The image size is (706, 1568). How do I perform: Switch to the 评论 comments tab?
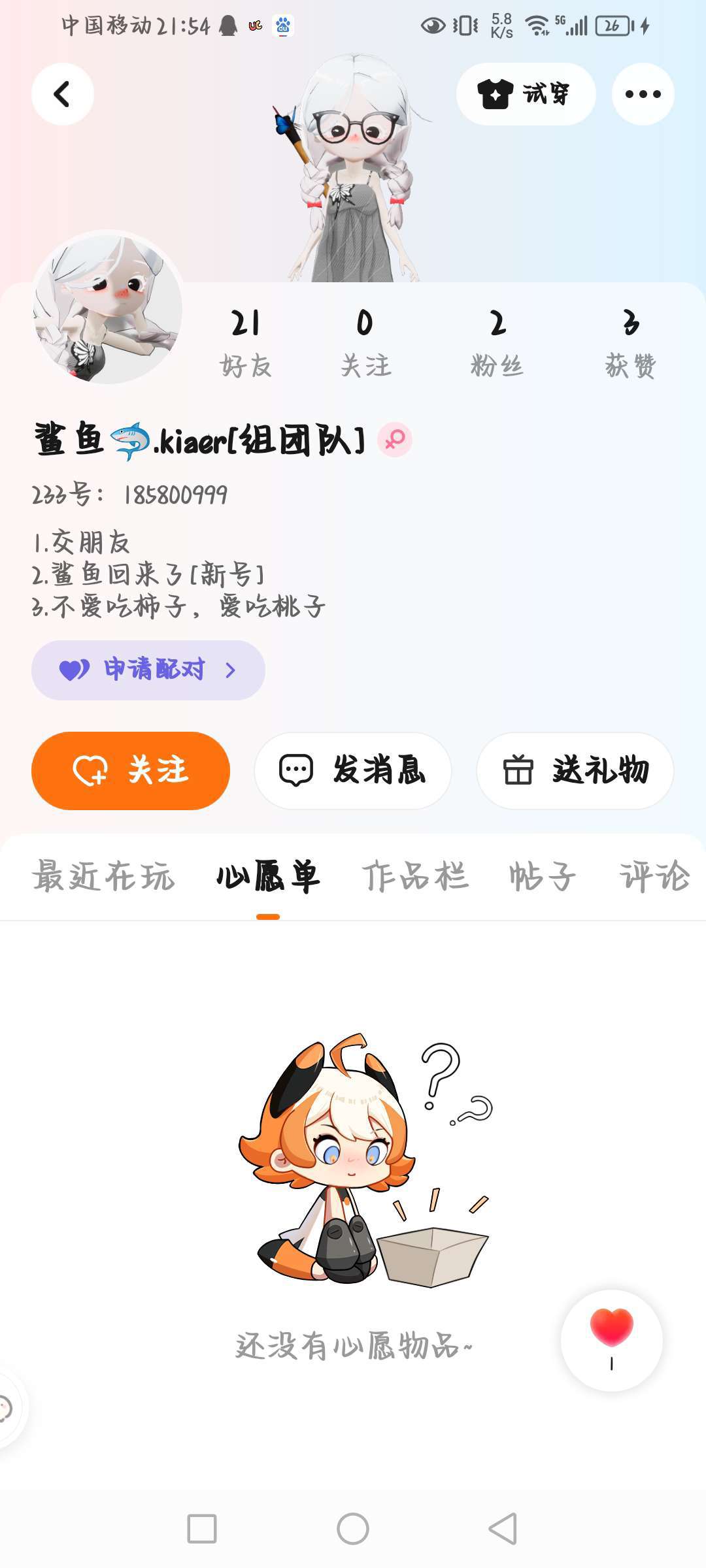[654, 876]
